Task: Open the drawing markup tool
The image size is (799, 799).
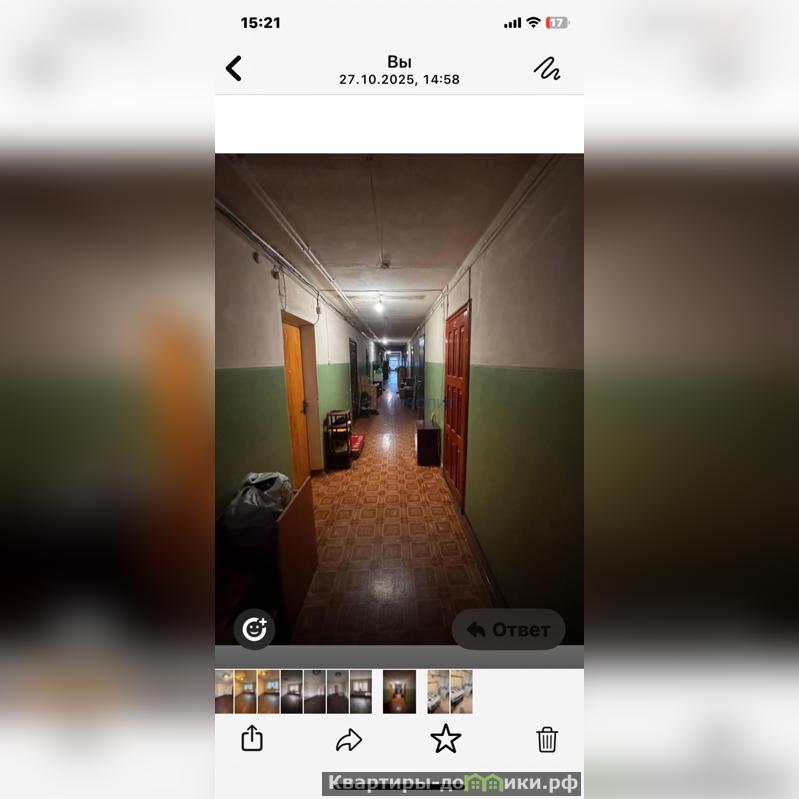Action: point(547,68)
